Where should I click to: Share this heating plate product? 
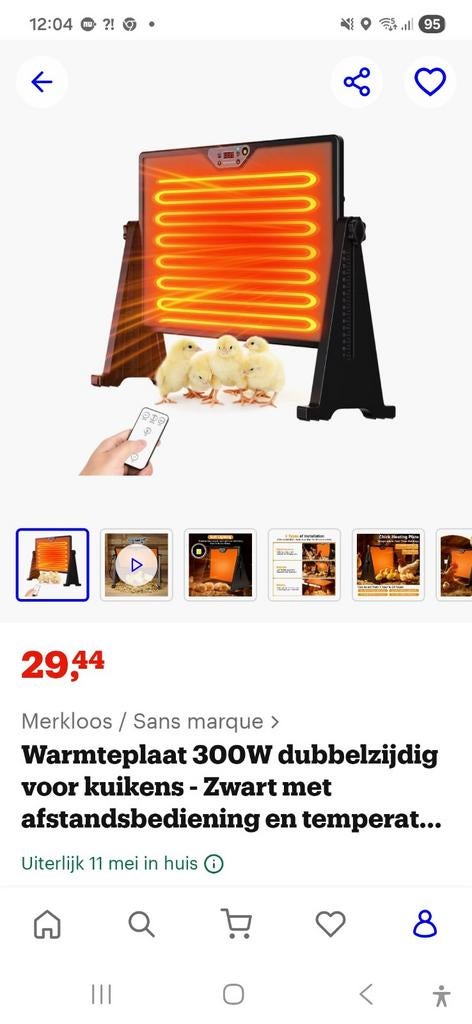point(357,82)
